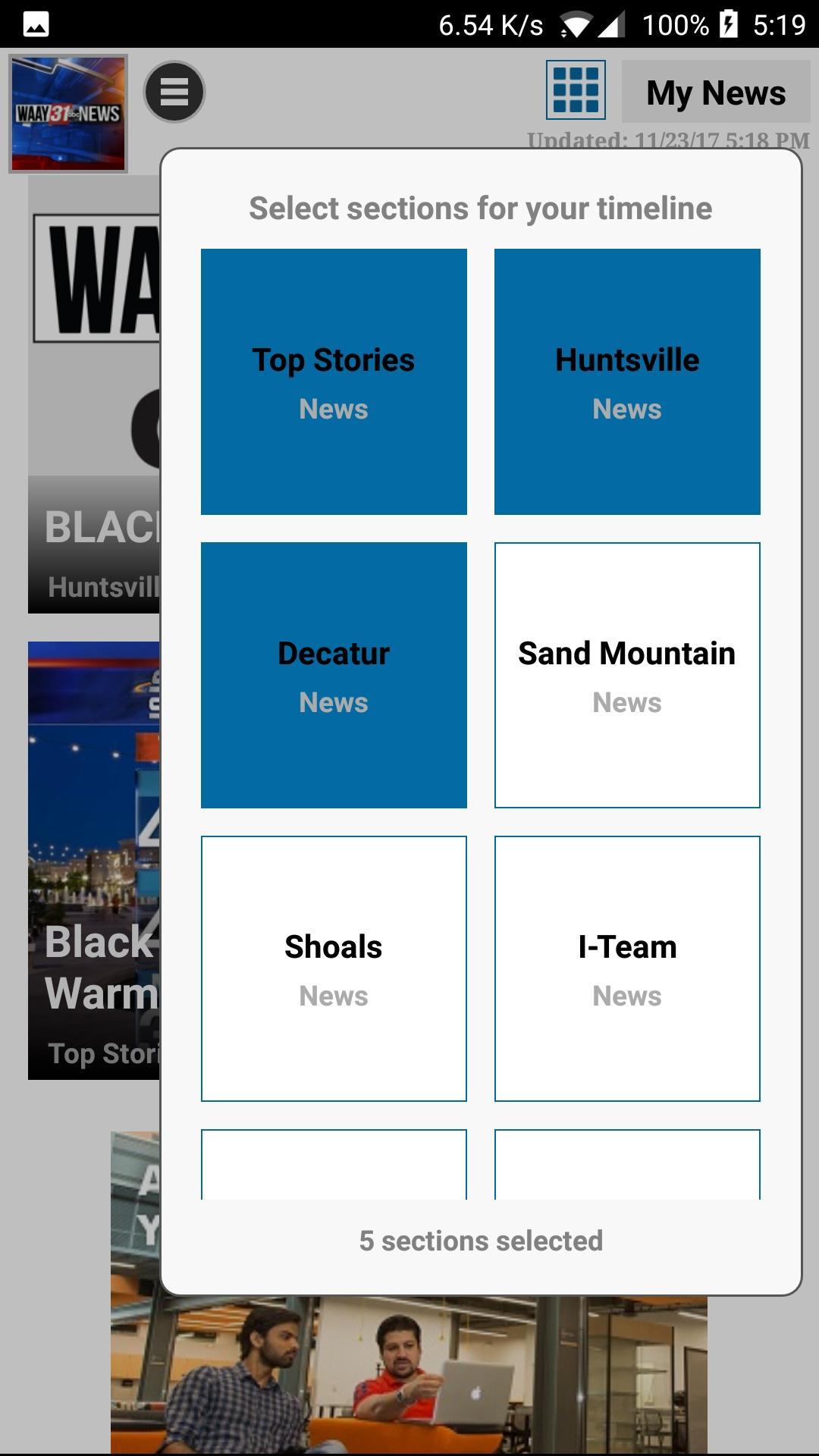Unselect the Decatur news section

point(334,675)
